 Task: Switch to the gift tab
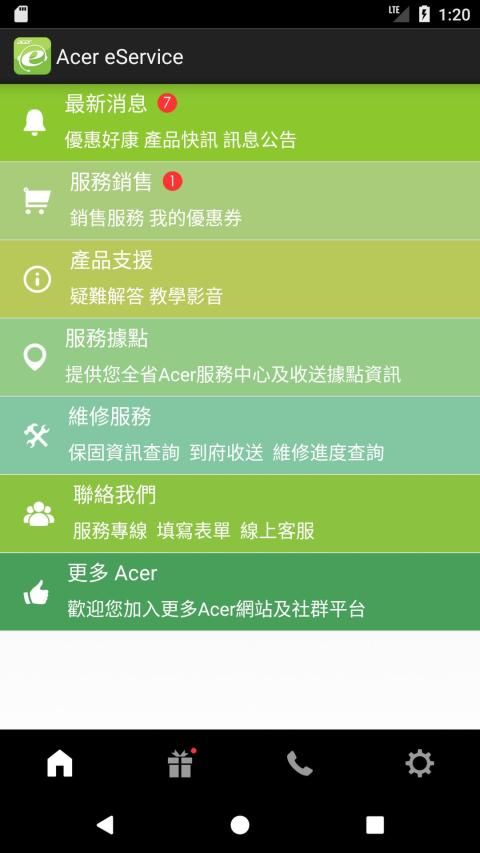181,763
